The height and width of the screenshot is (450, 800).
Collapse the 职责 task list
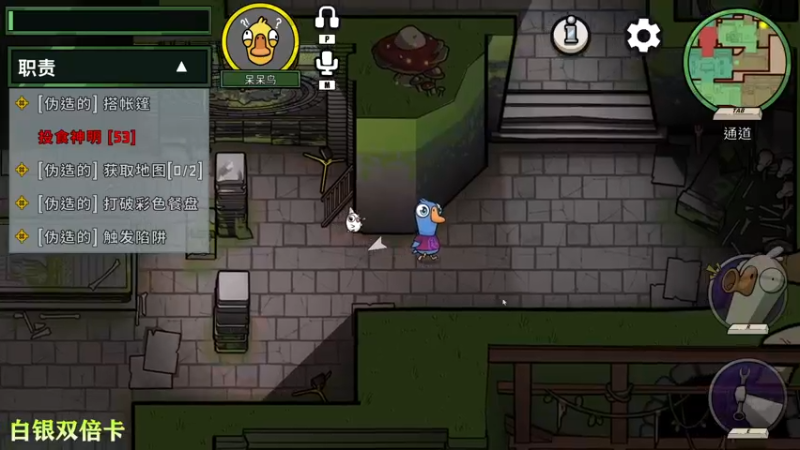point(181,67)
